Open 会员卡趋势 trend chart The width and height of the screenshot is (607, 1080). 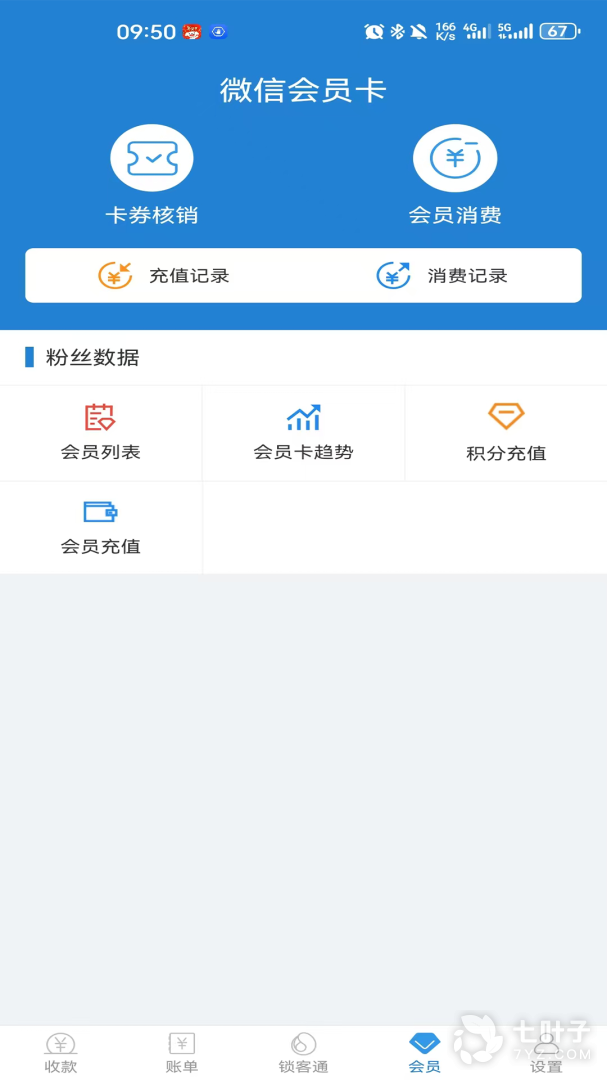pyautogui.click(x=303, y=433)
